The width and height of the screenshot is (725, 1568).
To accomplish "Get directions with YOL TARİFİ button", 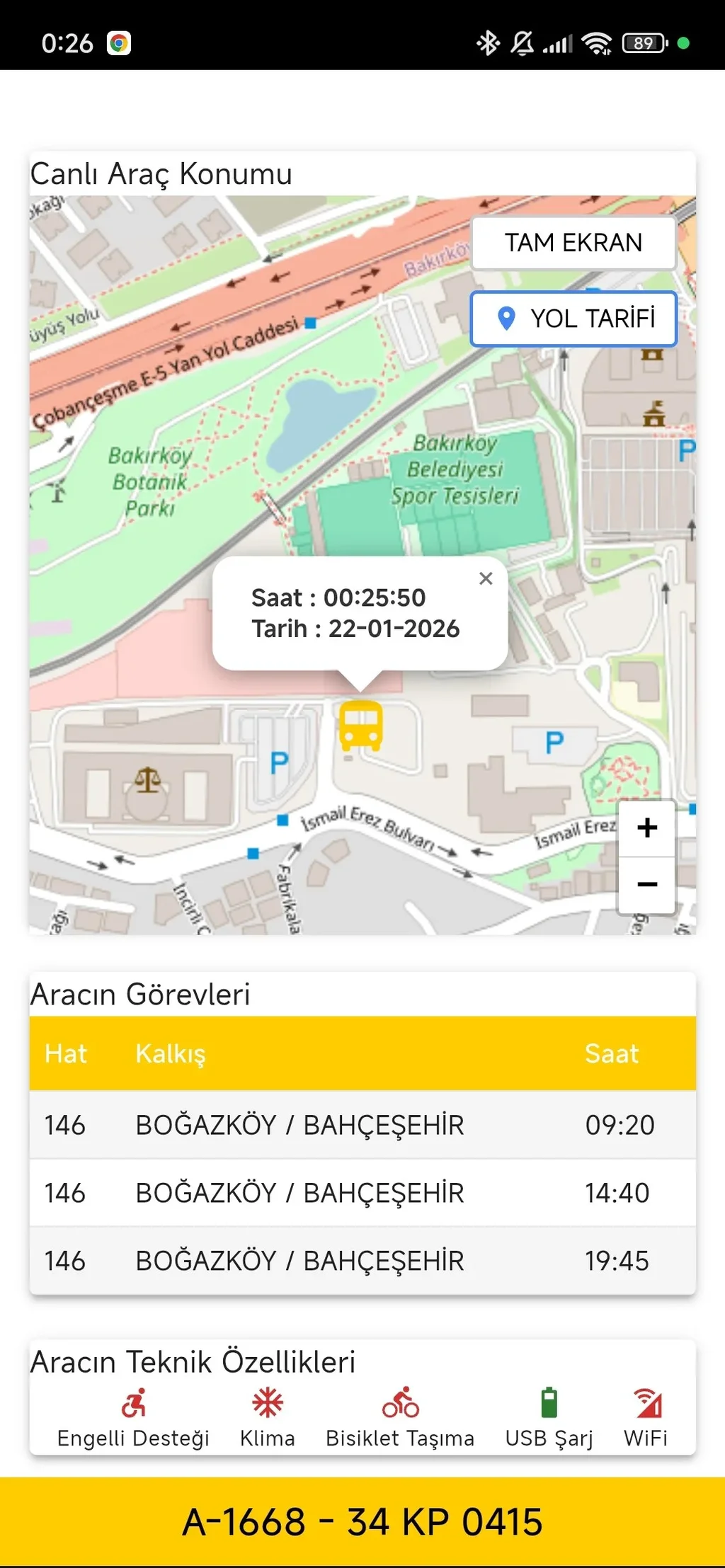I will pyautogui.click(x=573, y=319).
